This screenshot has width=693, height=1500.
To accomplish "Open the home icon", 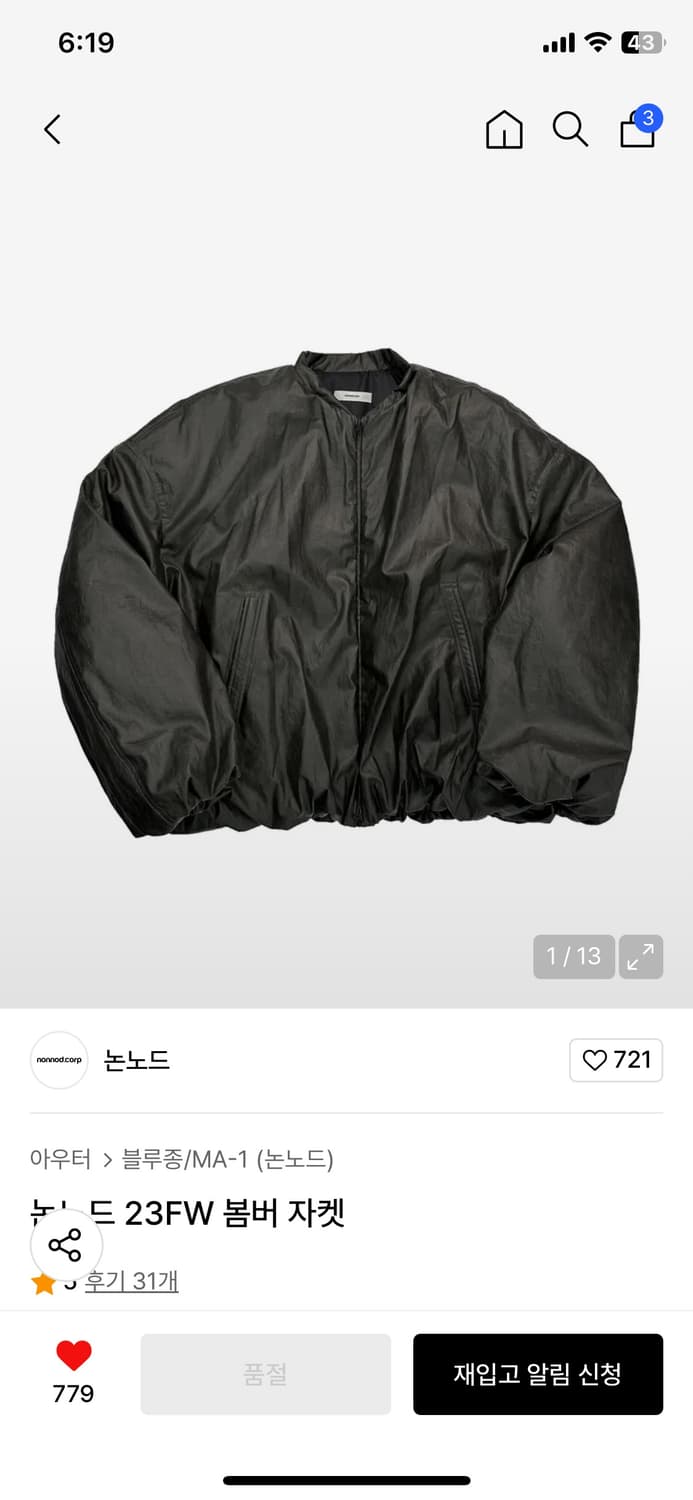I will [x=504, y=129].
